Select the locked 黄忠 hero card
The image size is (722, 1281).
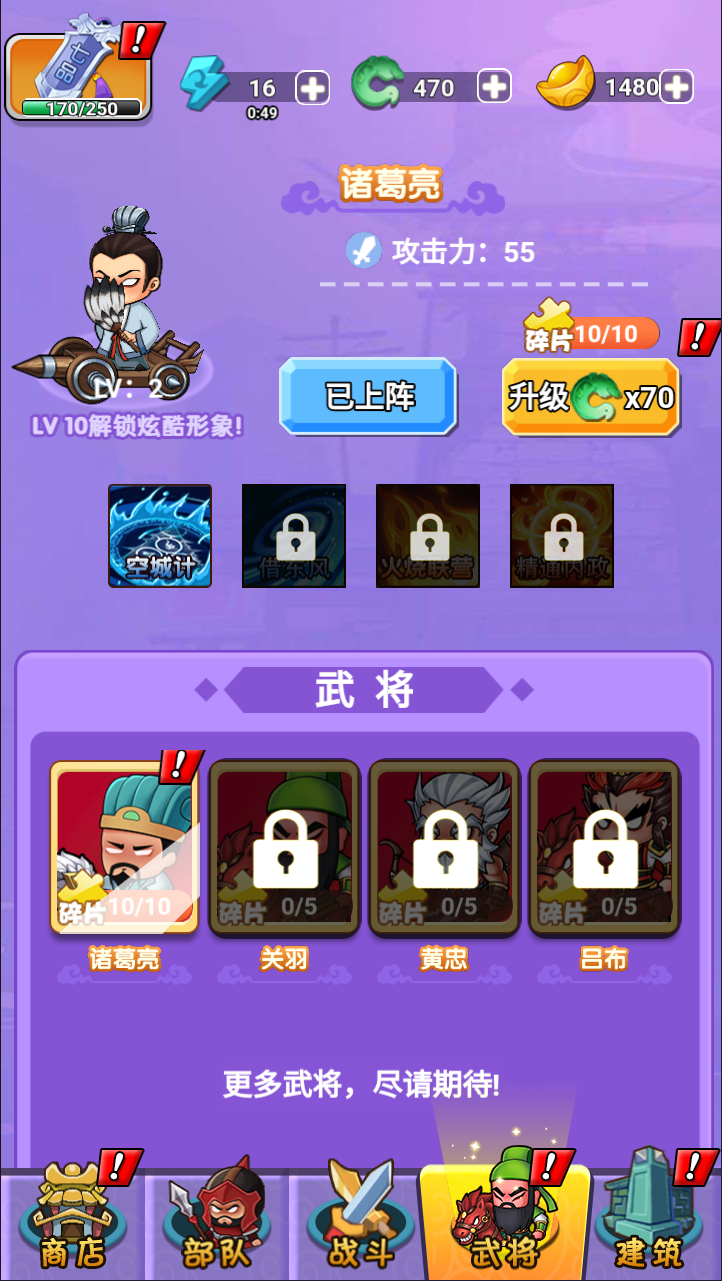click(444, 848)
